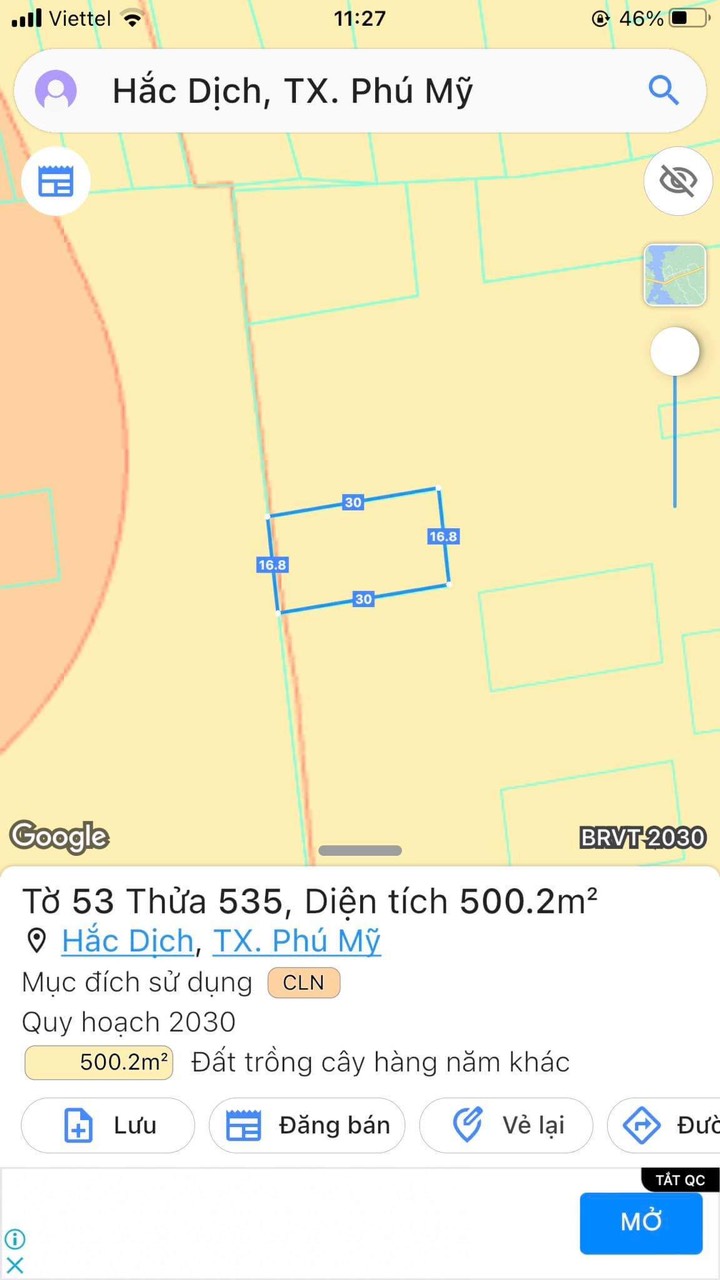
Task: Select Đăng bán to list parcel
Action: [x=307, y=1125]
